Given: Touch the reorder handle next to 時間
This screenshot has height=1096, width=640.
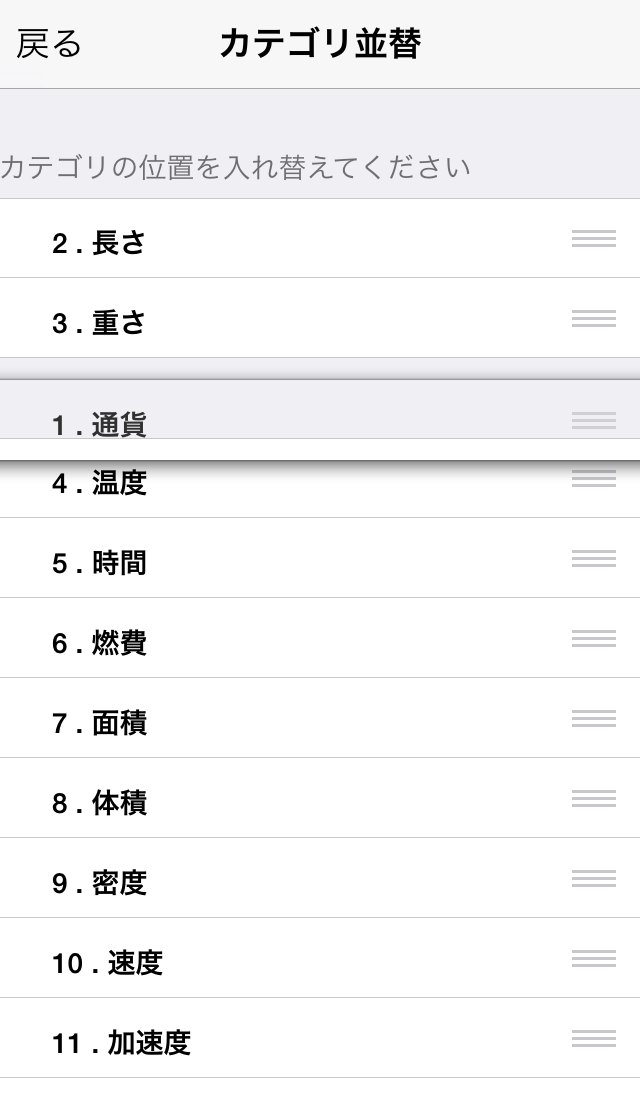Looking at the screenshot, I should click(593, 558).
